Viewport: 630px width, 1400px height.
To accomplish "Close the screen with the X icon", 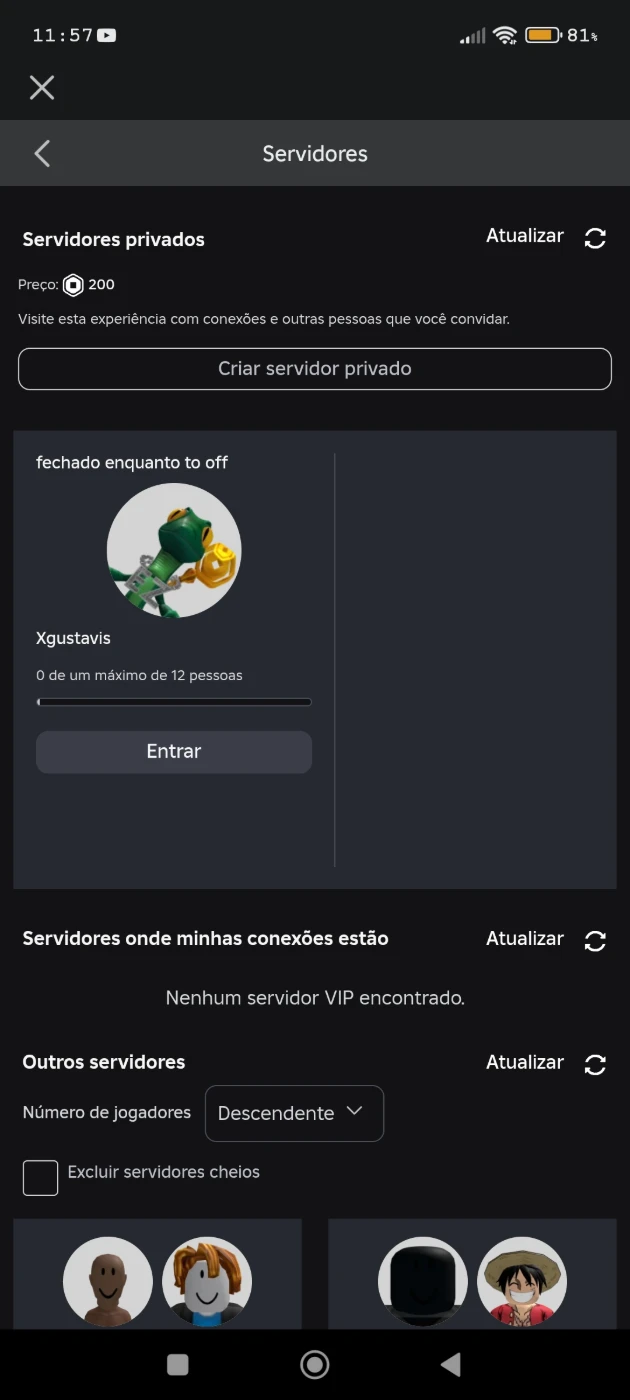I will (42, 88).
